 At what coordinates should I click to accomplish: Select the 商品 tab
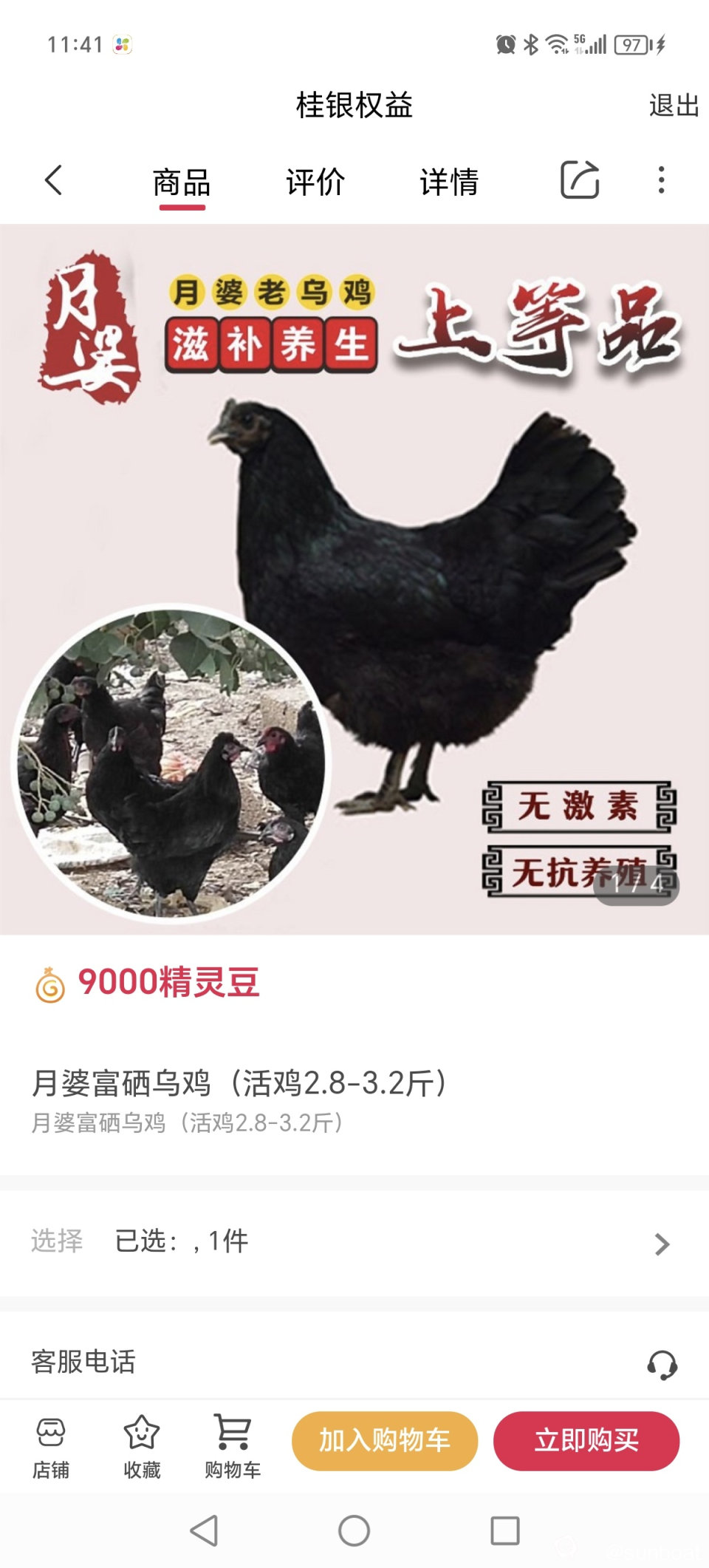(182, 182)
